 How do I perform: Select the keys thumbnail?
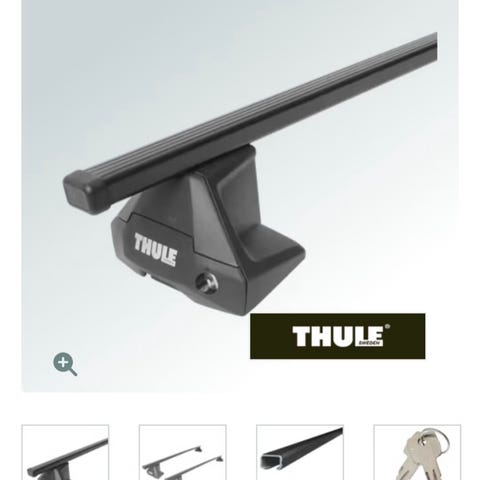(x=417, y=452)
